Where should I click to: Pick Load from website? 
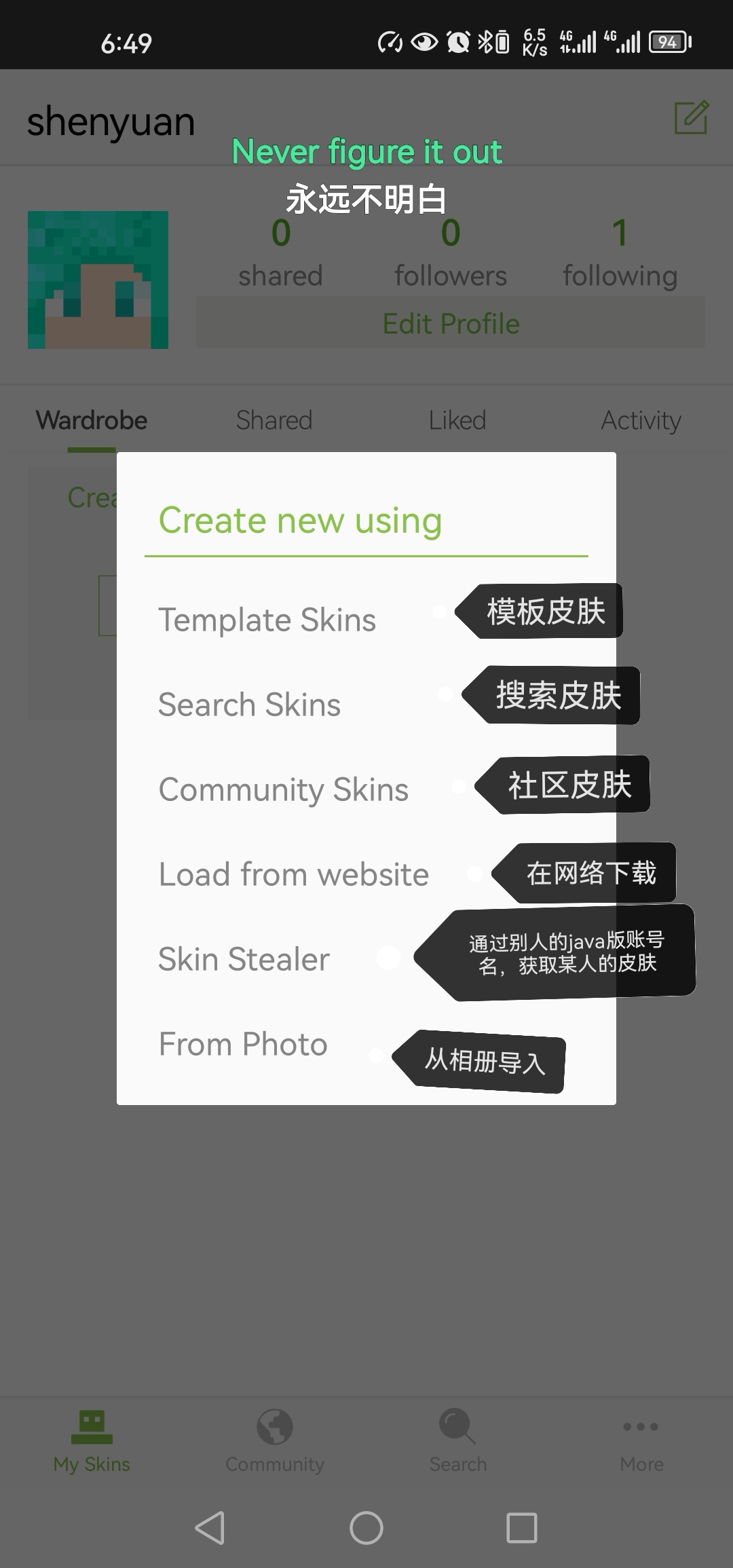pos(293,874)
